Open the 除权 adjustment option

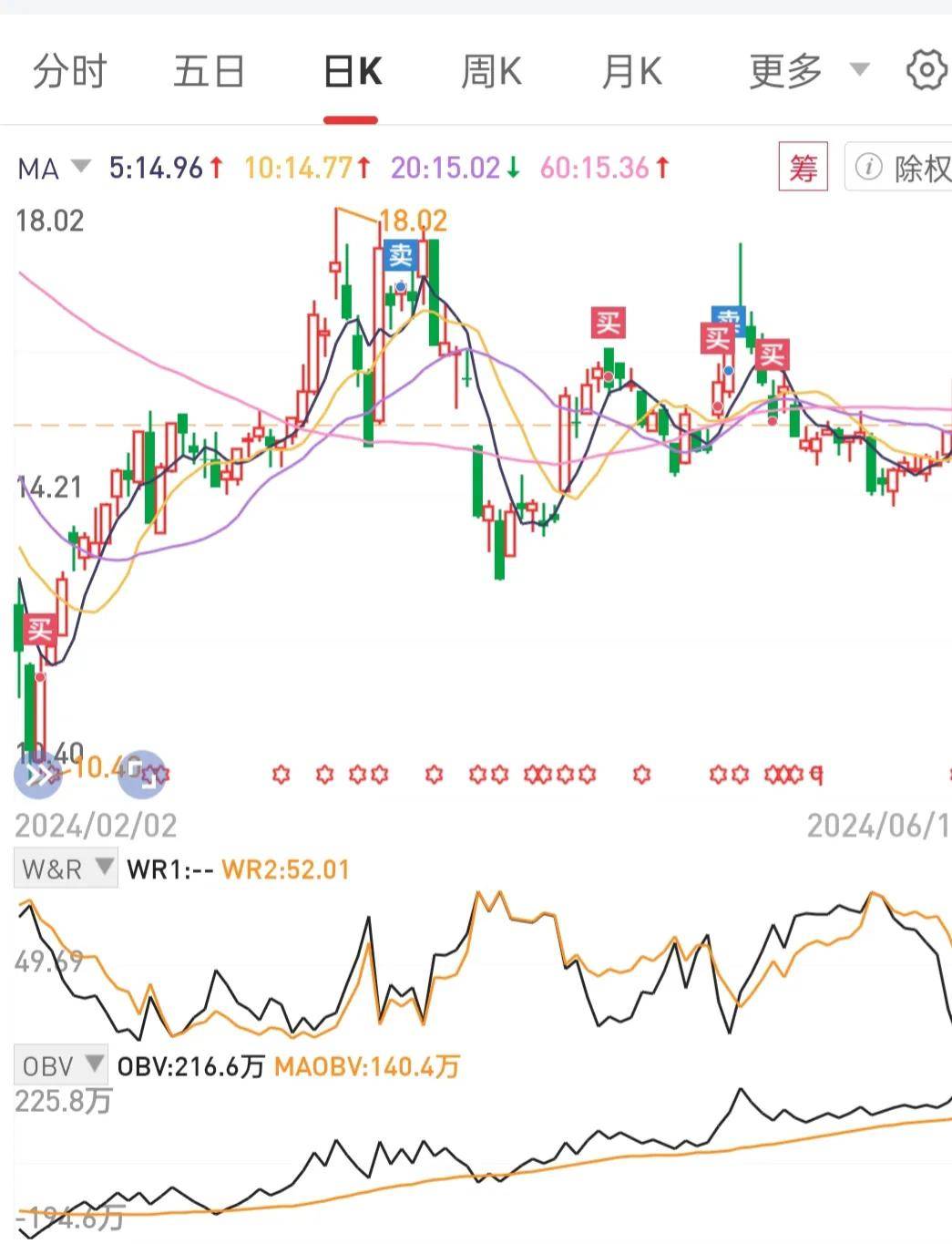coord(902,168)
